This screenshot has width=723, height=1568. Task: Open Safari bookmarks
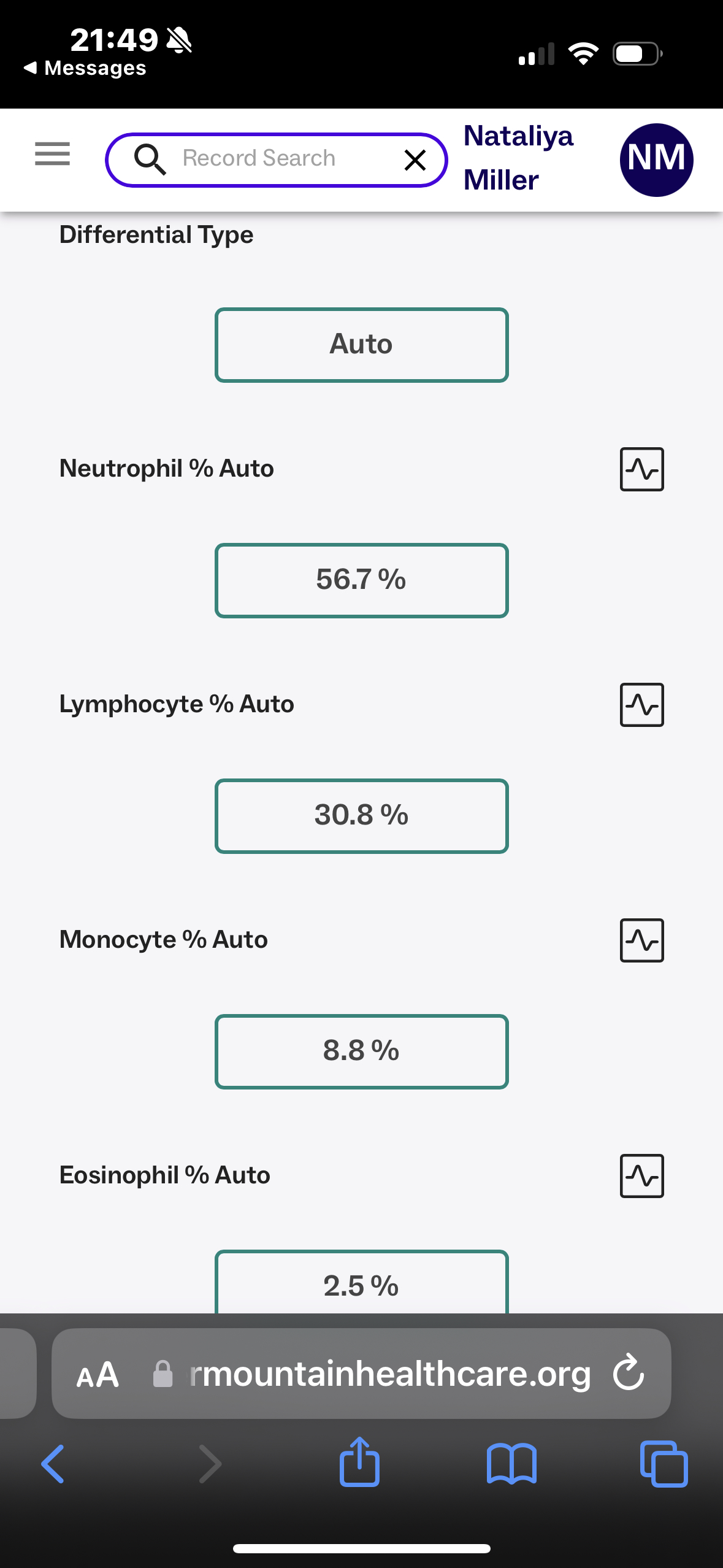coord(511,1464)
